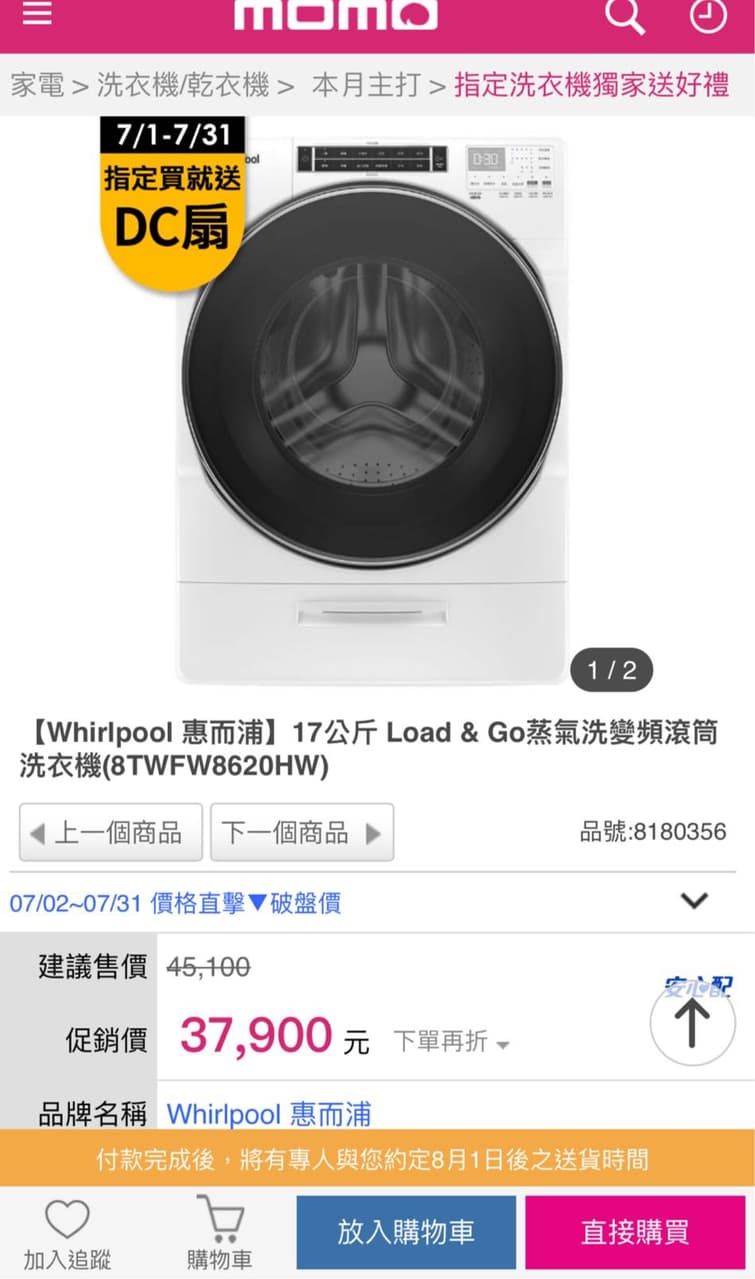Tap the momo logo to go home

(336, 14)
